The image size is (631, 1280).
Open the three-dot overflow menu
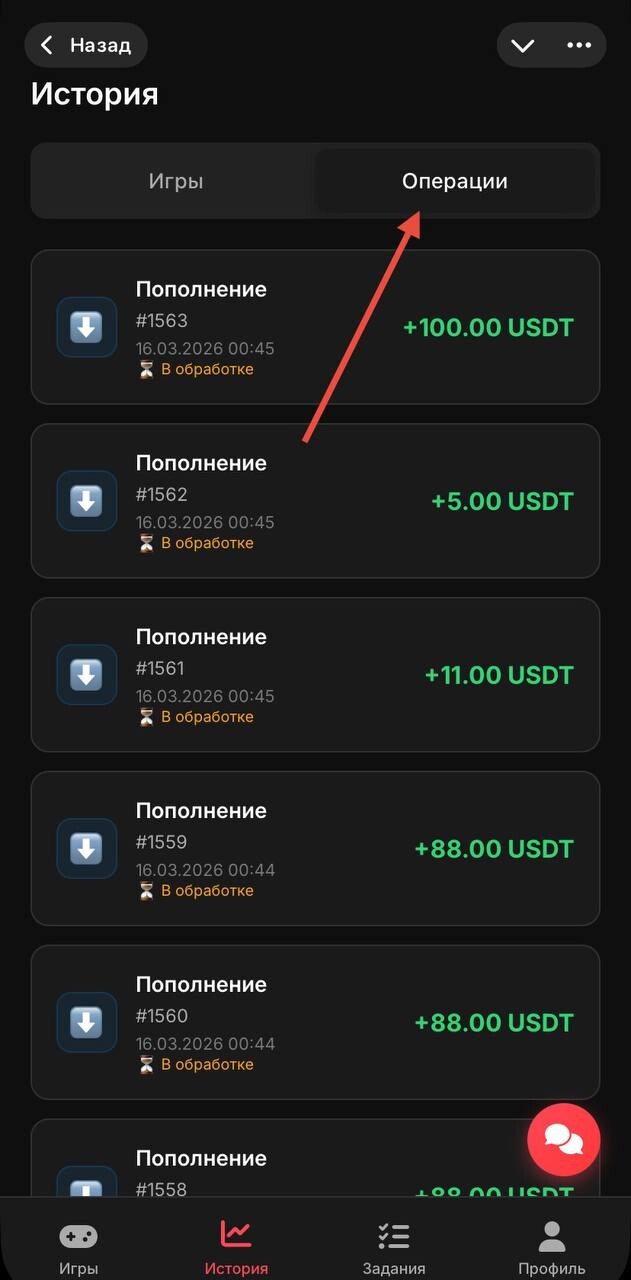579,45
